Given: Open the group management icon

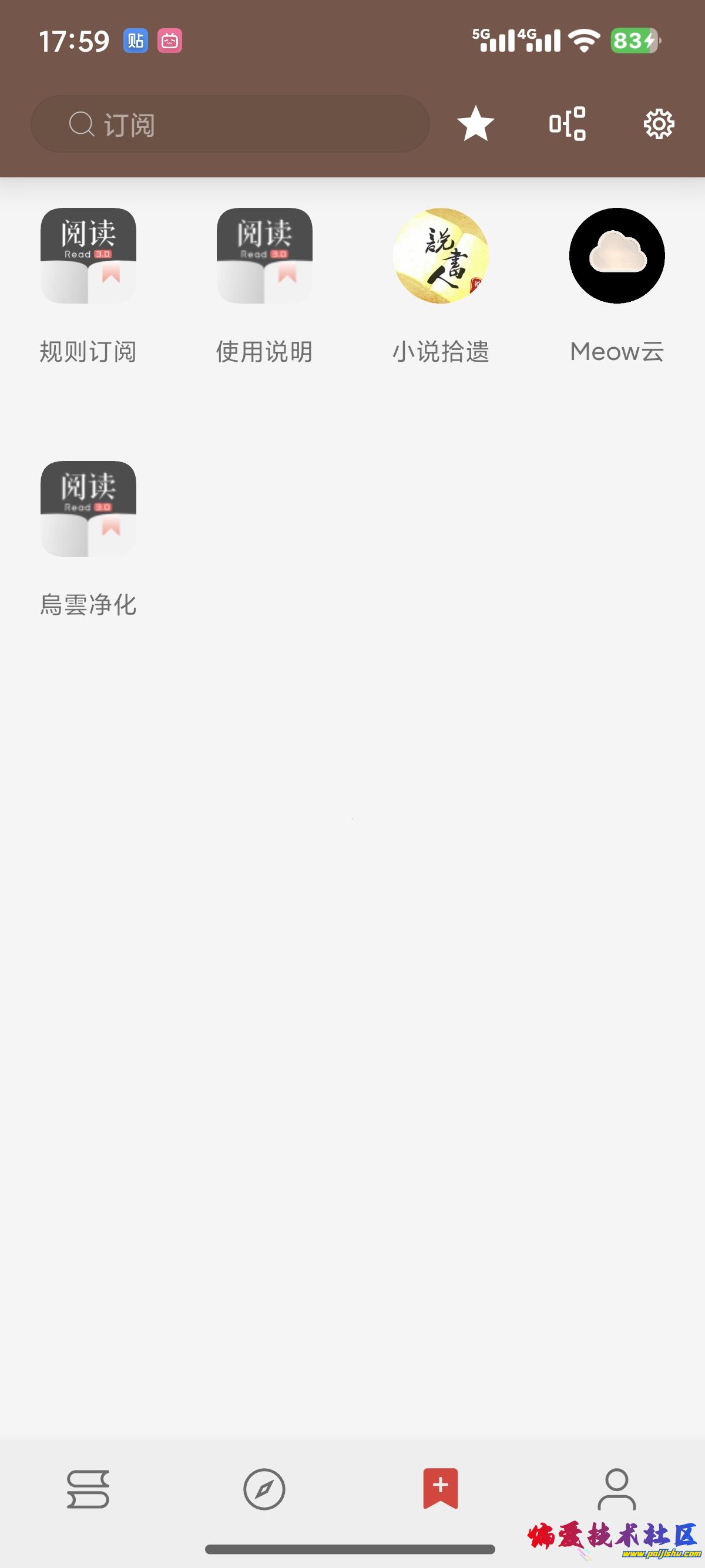Looking at the screenshot, I should click(x=568, y=123).
